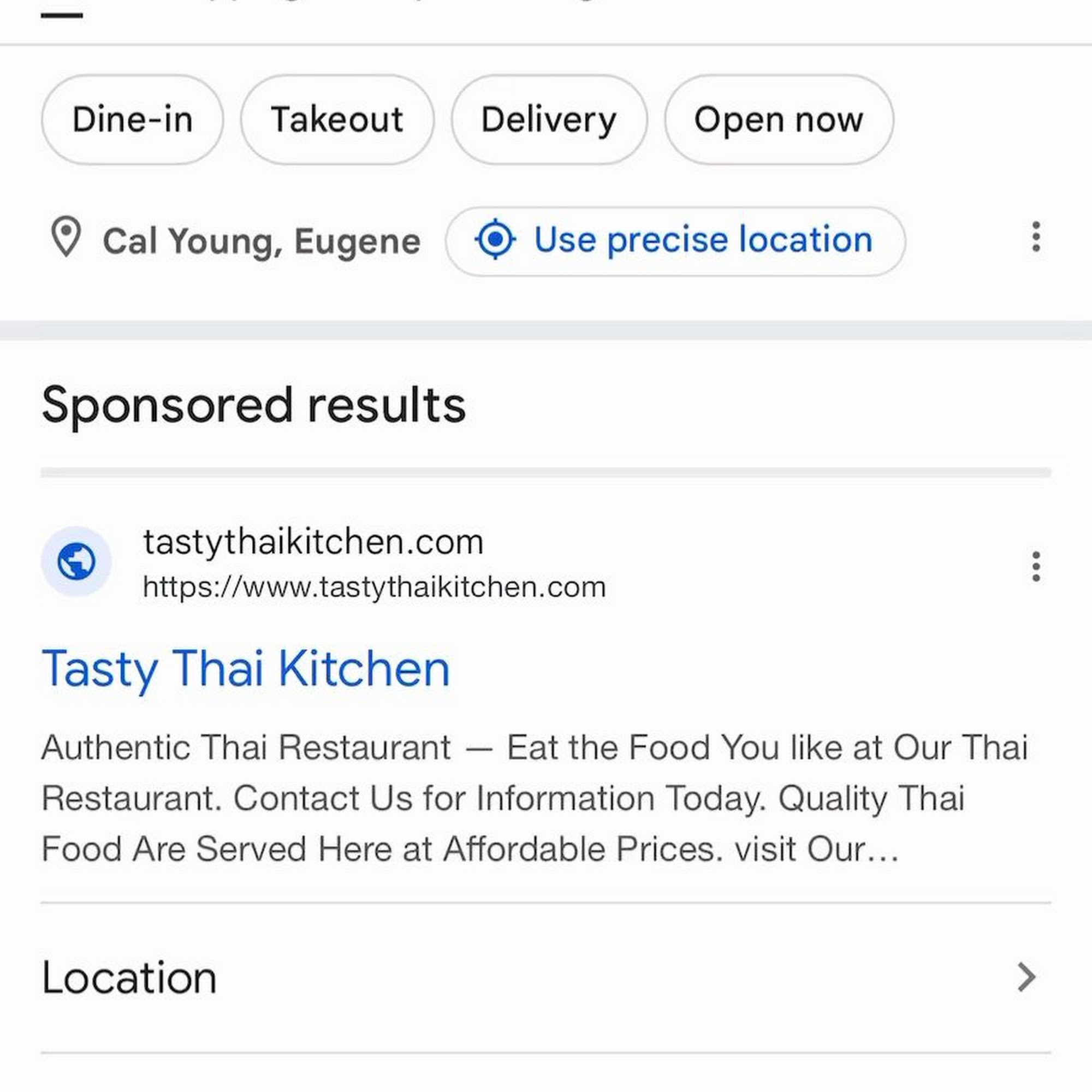Show only places Open now

[x=778, y=120]
